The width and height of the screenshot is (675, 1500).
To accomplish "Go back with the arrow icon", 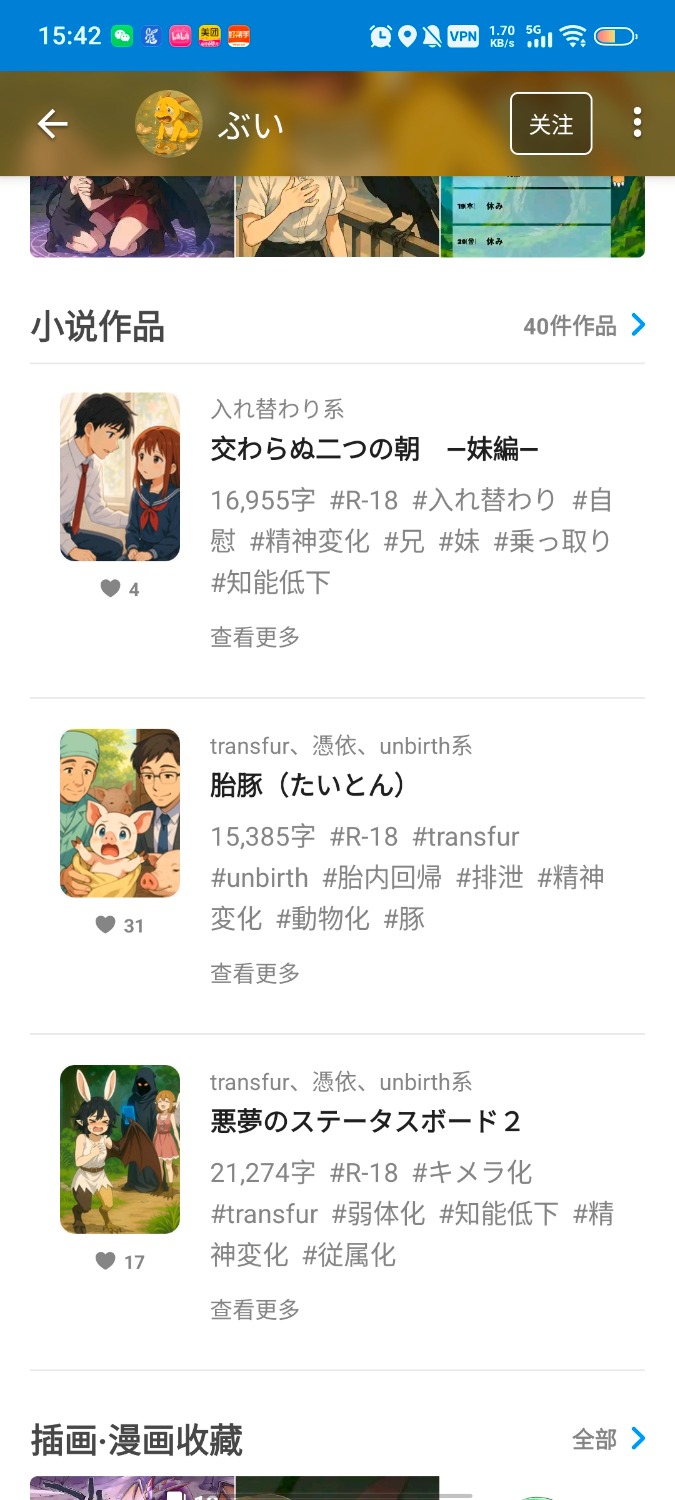I will point(52,124).
